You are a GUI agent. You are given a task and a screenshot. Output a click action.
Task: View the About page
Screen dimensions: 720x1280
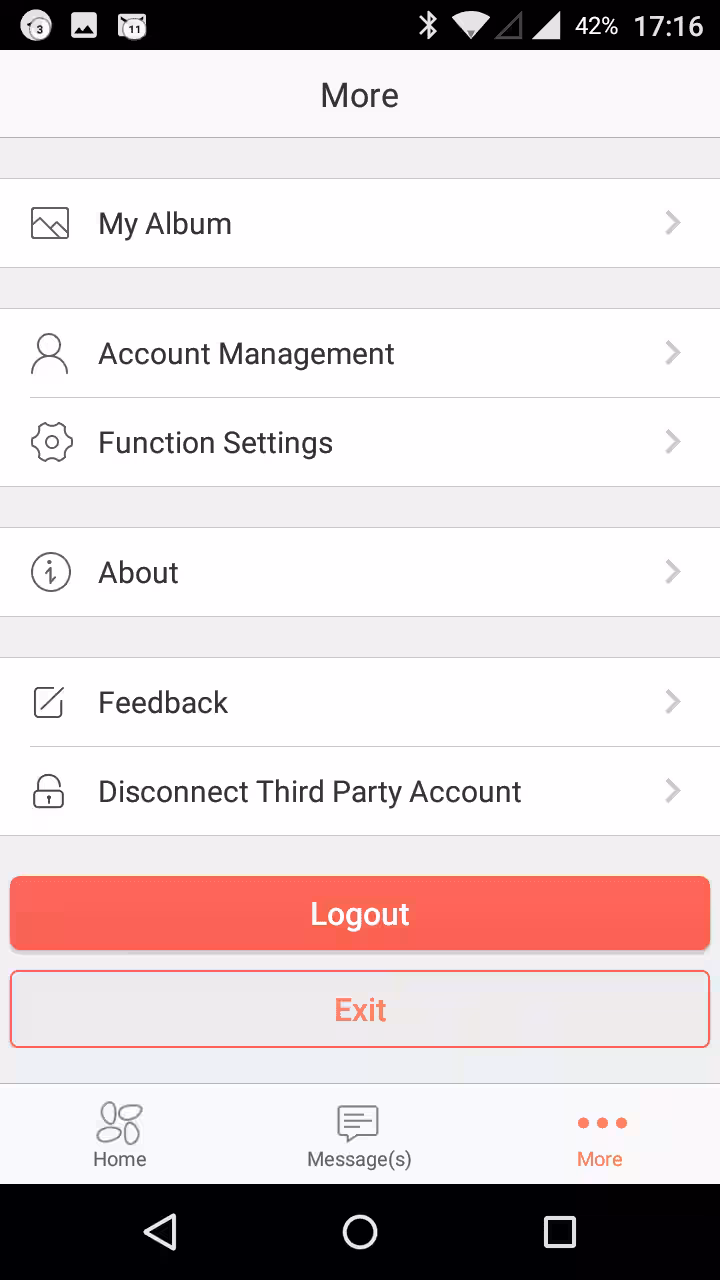360,572
